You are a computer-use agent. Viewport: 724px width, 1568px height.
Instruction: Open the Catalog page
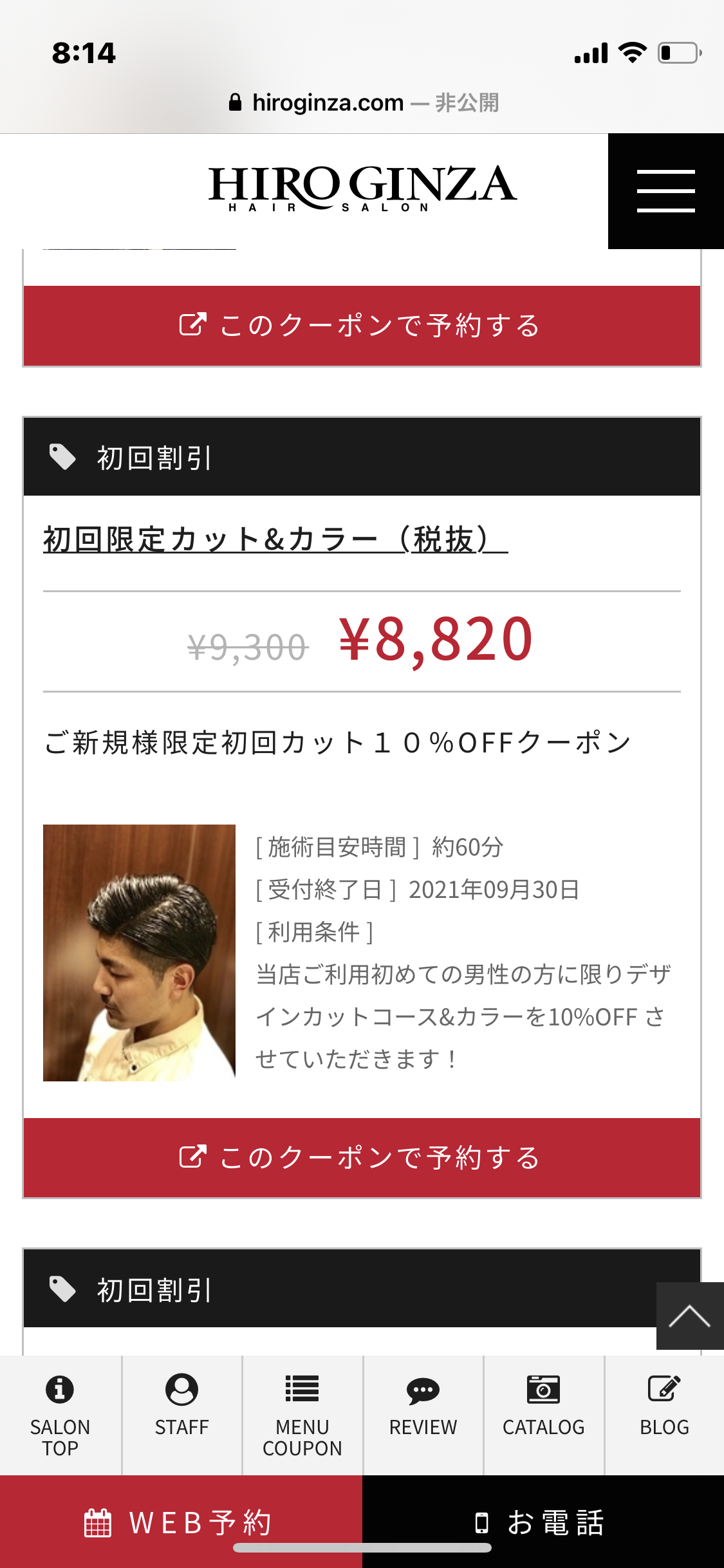pos(544,1415)
